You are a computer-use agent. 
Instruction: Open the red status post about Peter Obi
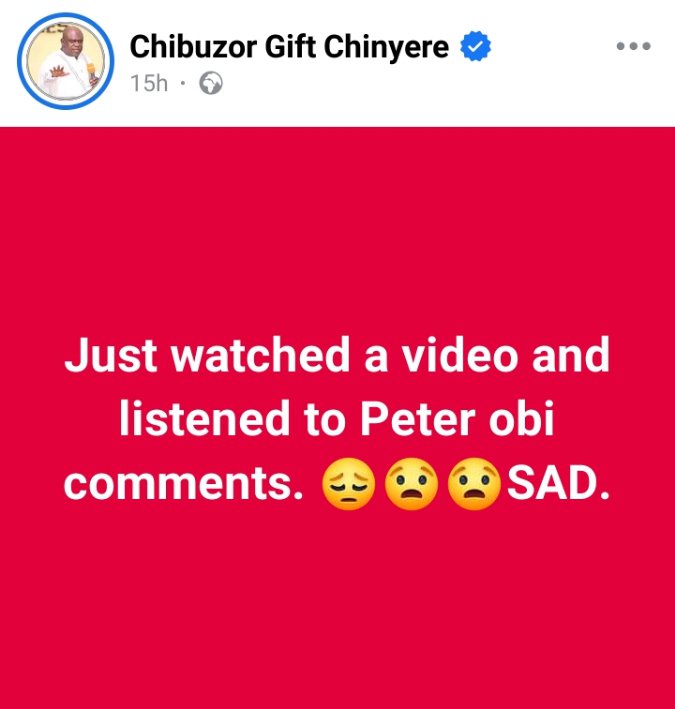337,420
